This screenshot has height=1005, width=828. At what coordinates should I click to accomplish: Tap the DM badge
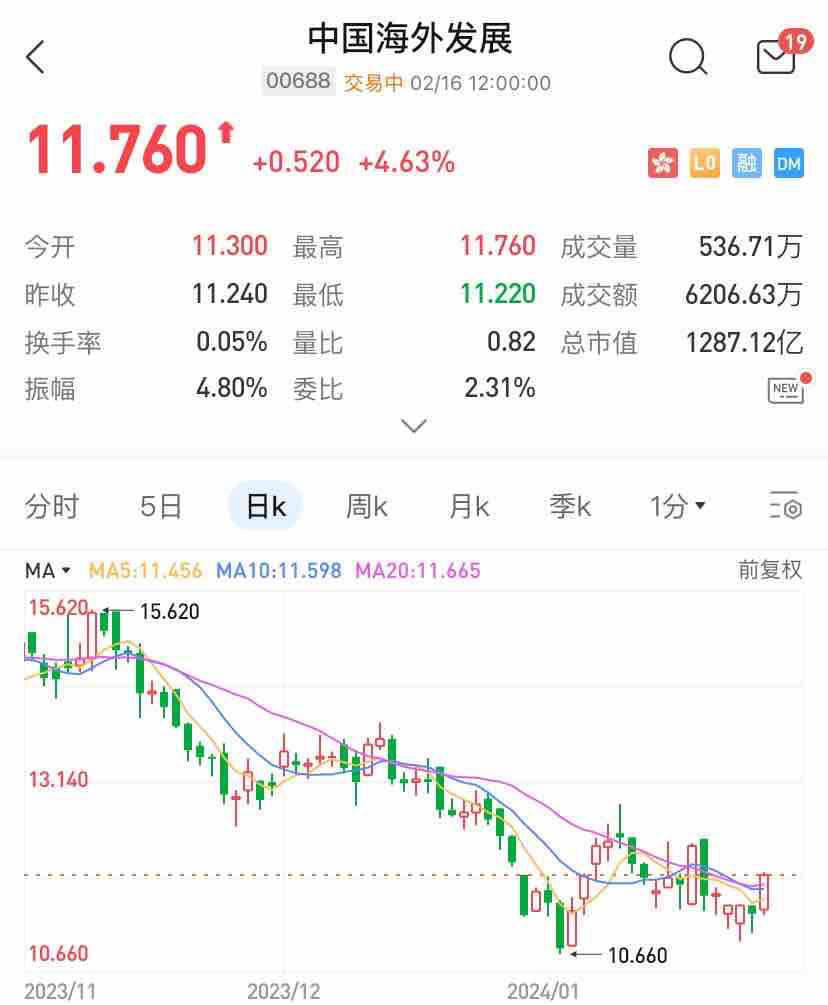pos(789,163)
